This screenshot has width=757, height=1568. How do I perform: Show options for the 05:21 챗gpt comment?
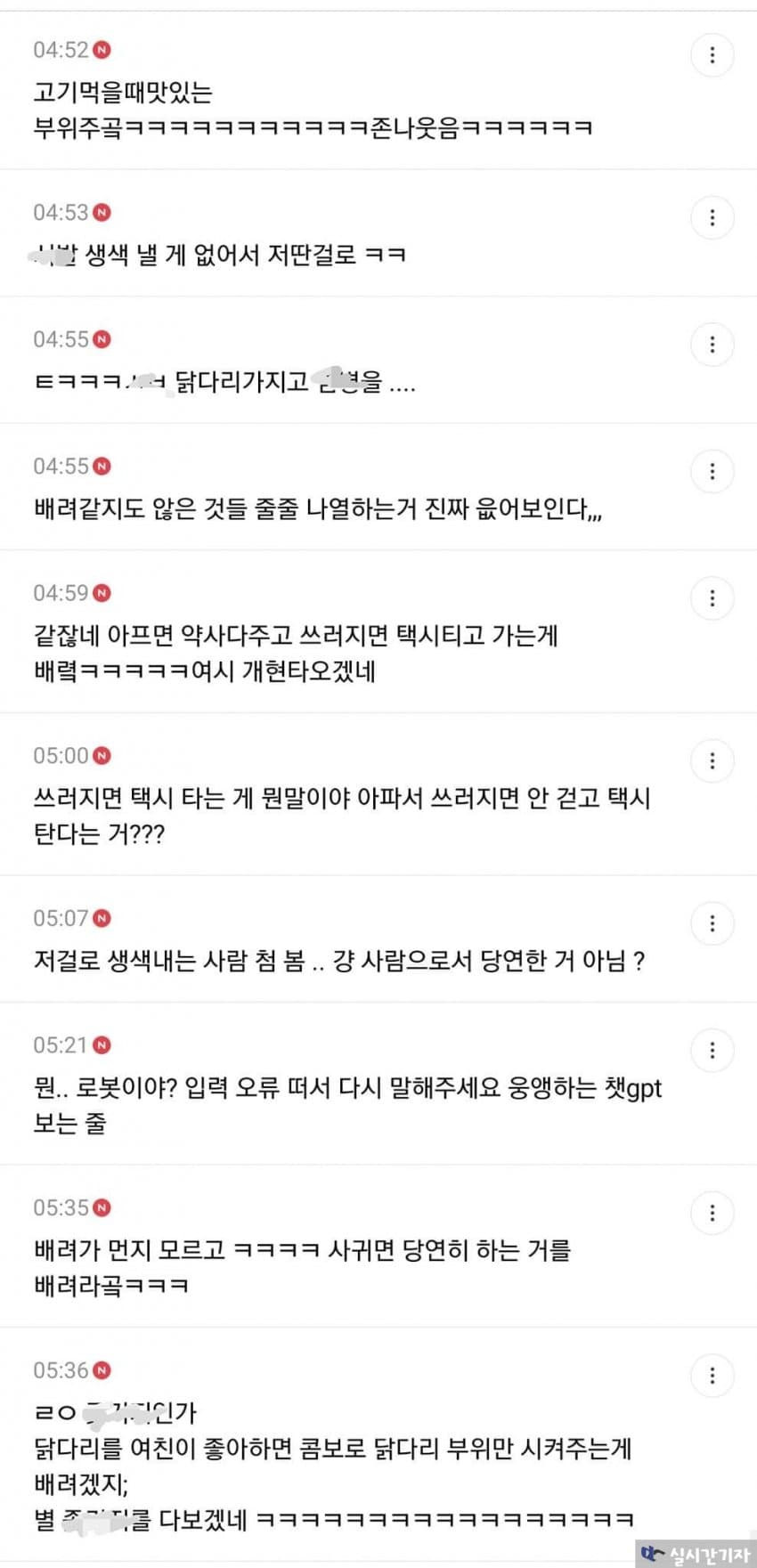click(x=712, y=1051)
